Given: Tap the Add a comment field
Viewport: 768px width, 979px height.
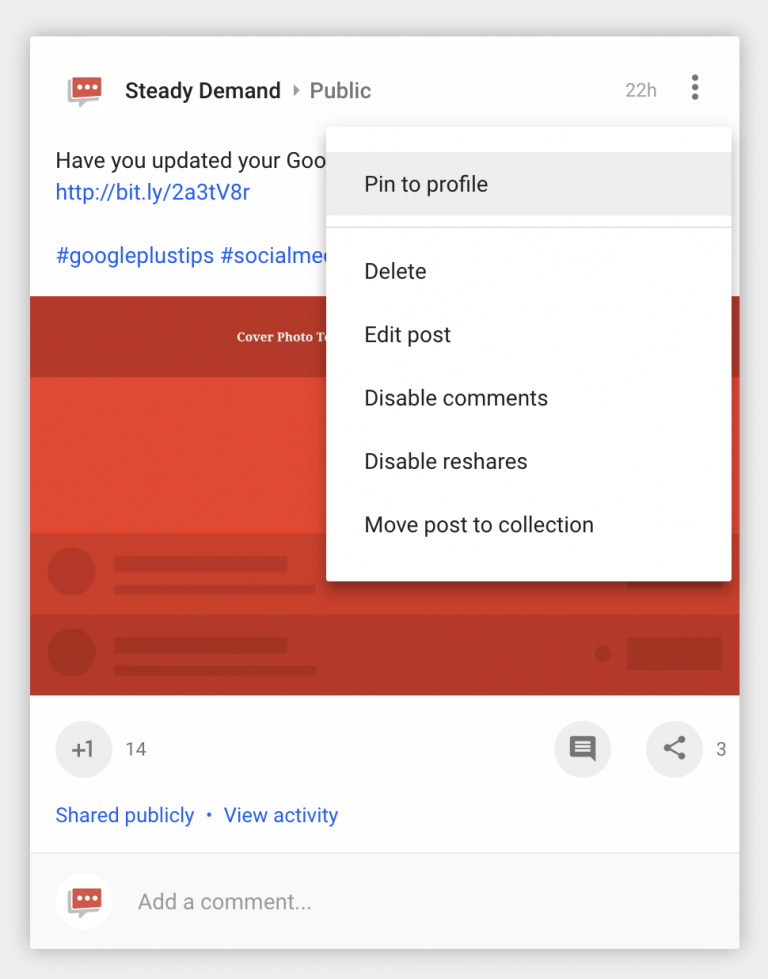Looking at the screenshot, I should point(225,902).
